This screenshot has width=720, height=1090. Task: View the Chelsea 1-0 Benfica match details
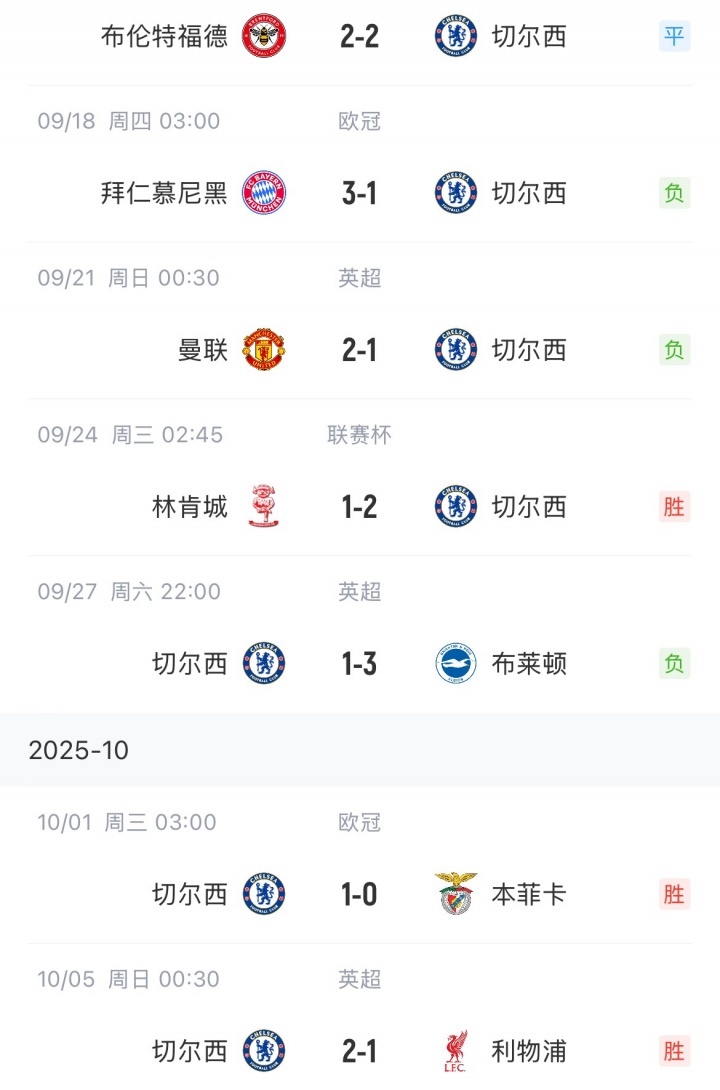(359, 894)
